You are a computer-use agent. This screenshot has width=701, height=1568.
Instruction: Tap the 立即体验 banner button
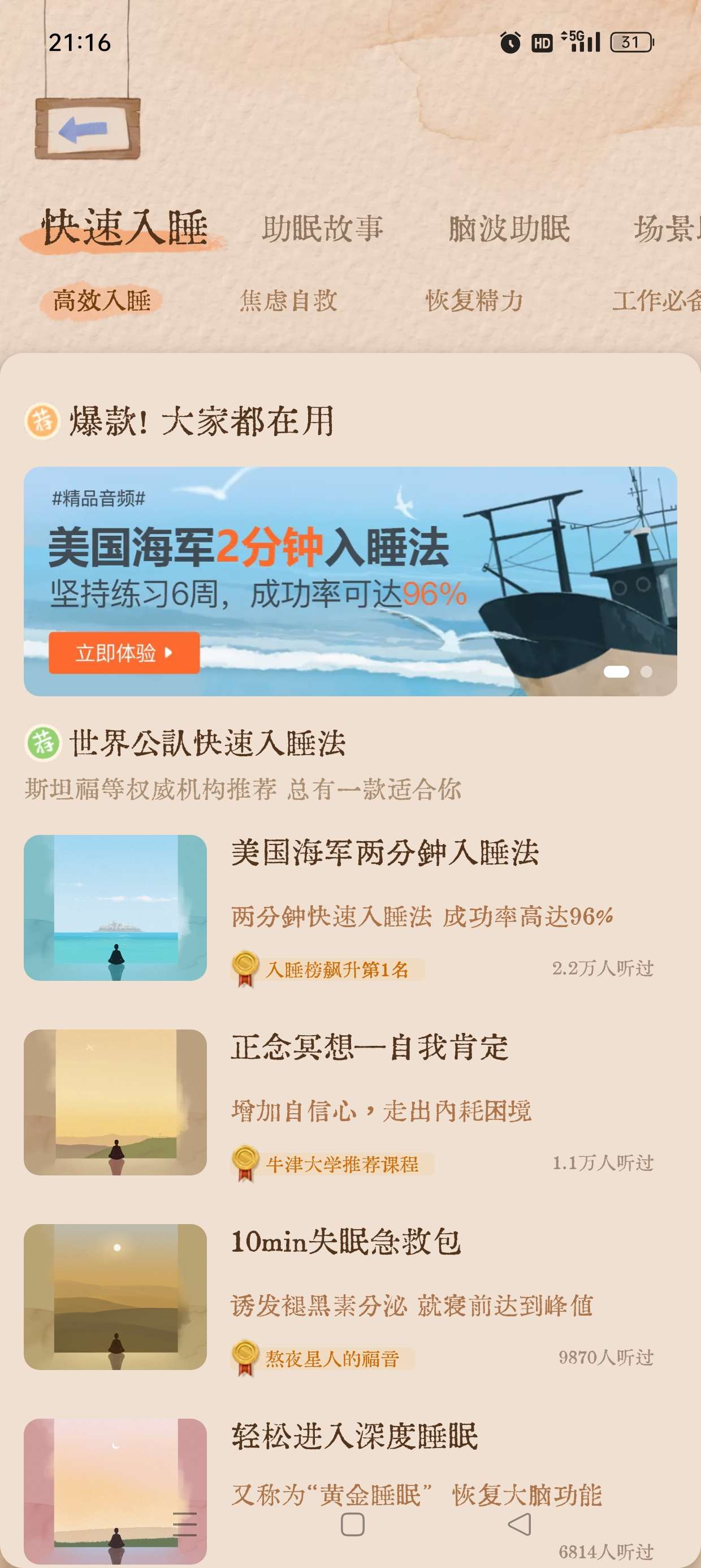124,653
